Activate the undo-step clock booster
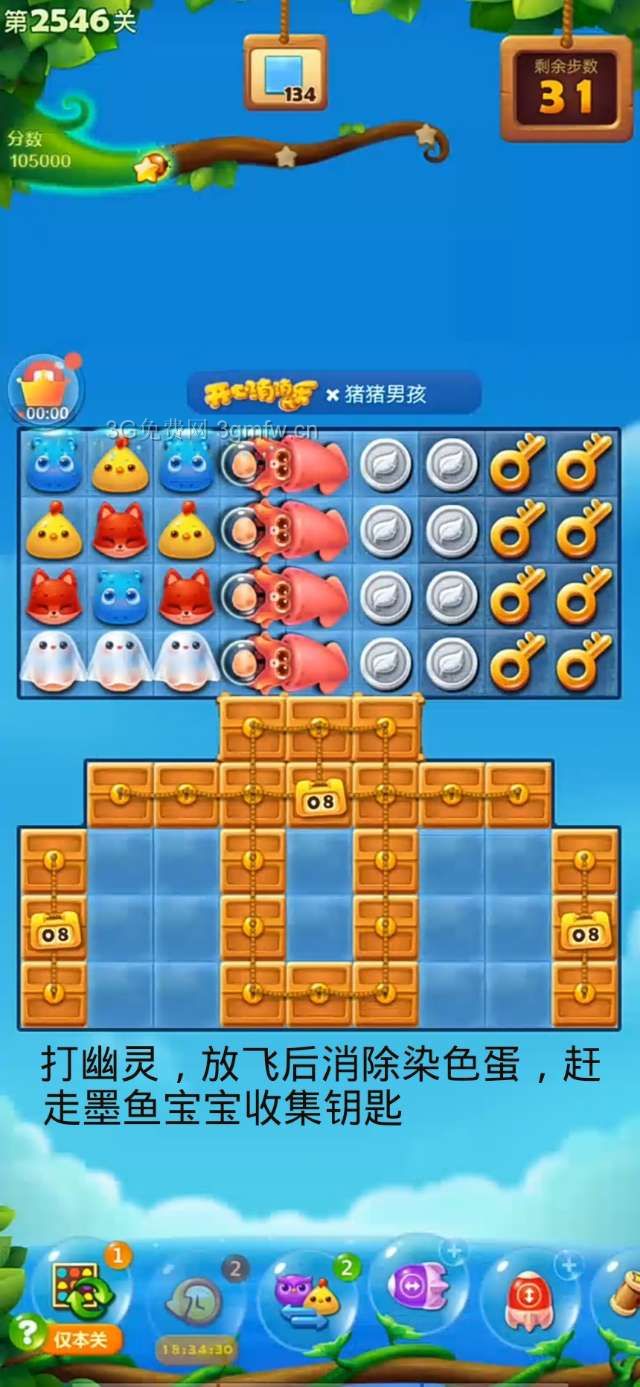This screenshot has height=1387, width=640. (x=197, y=1300)
